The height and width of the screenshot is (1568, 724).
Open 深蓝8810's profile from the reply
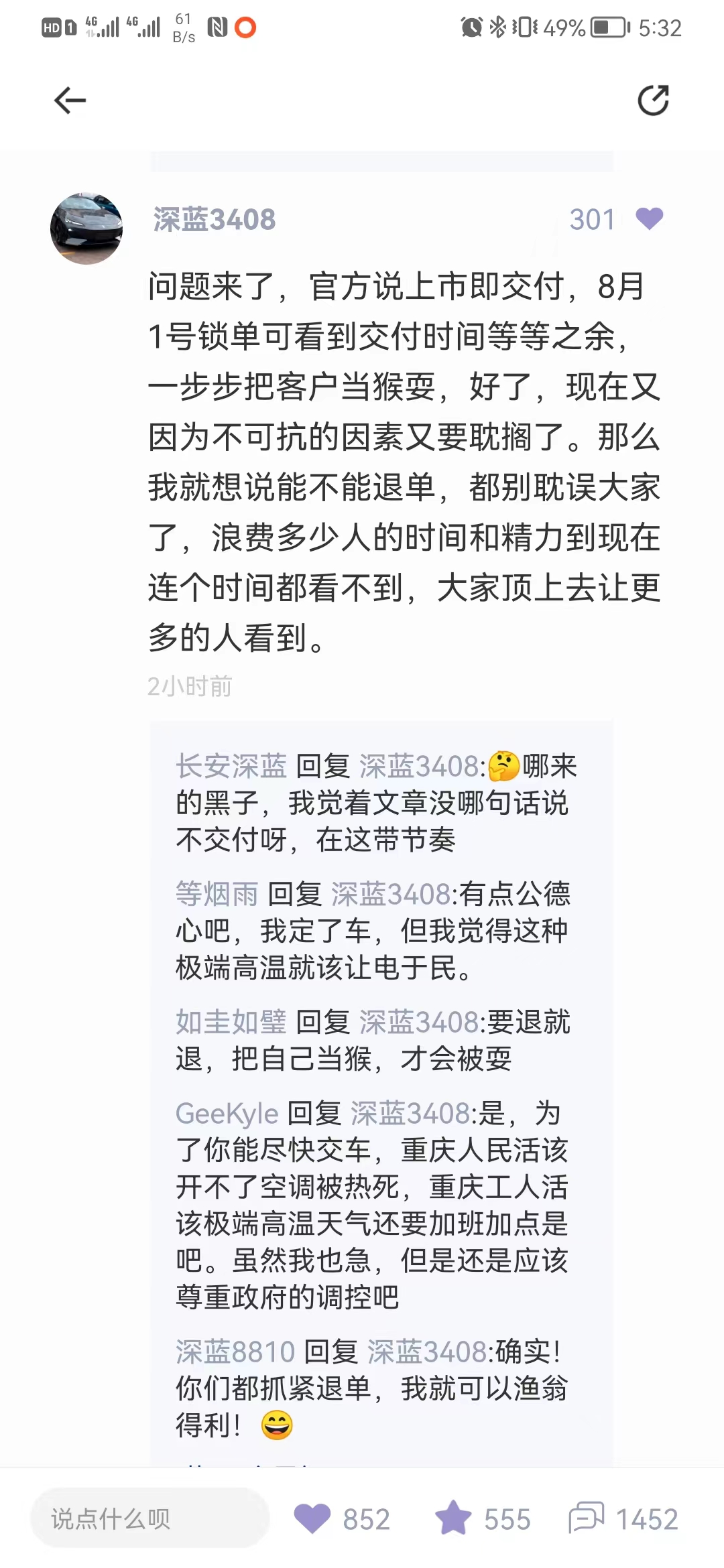(235, 1352)
